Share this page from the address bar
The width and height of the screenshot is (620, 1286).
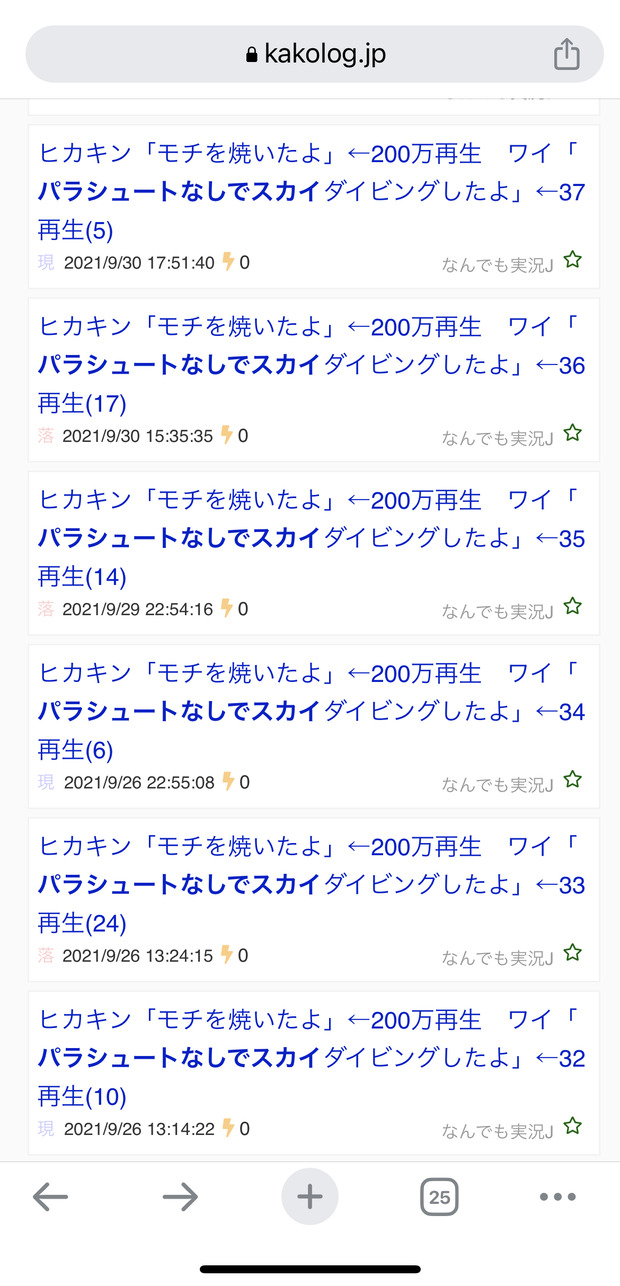[566, 54]
